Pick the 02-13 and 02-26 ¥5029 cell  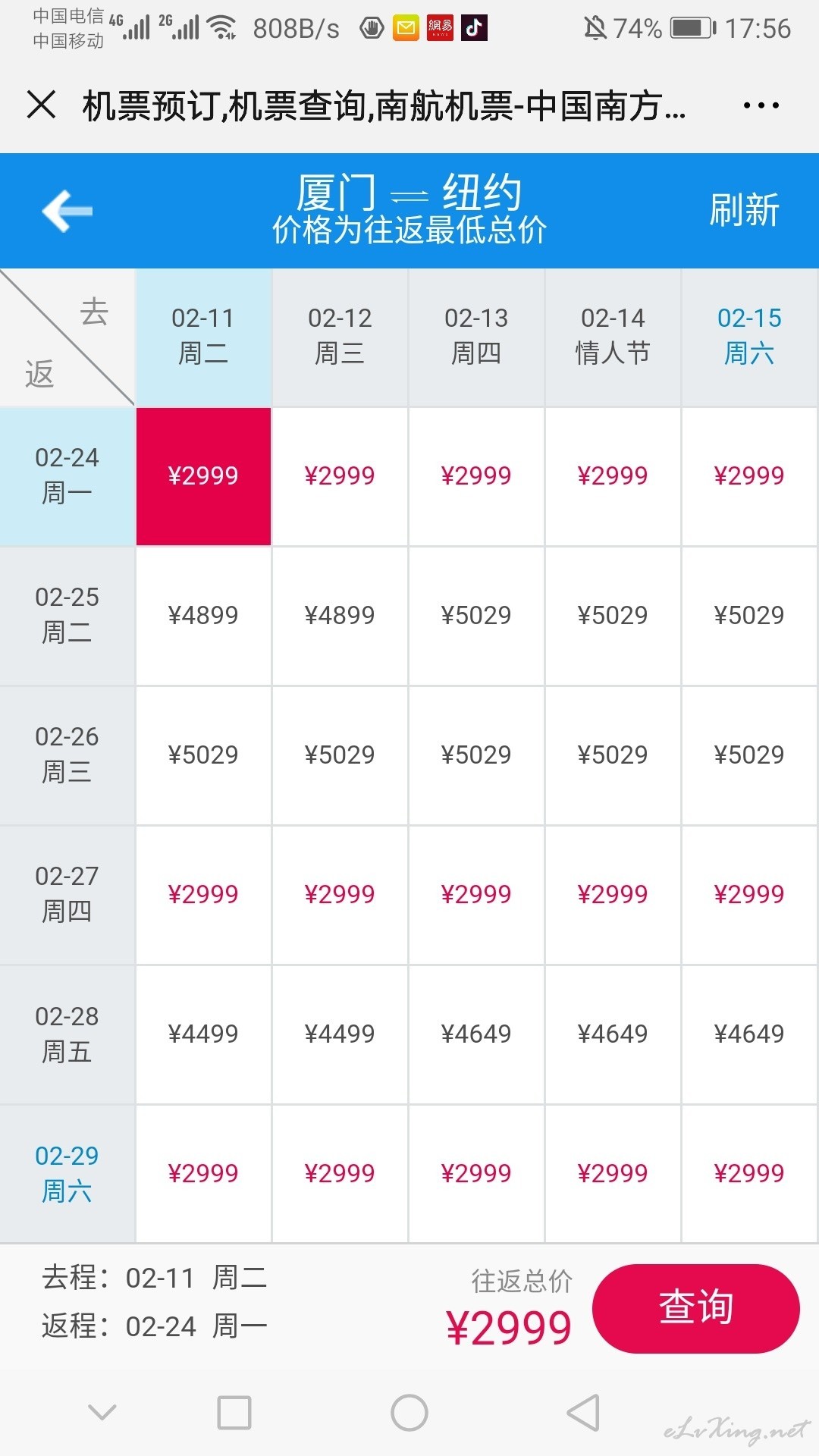476,755
